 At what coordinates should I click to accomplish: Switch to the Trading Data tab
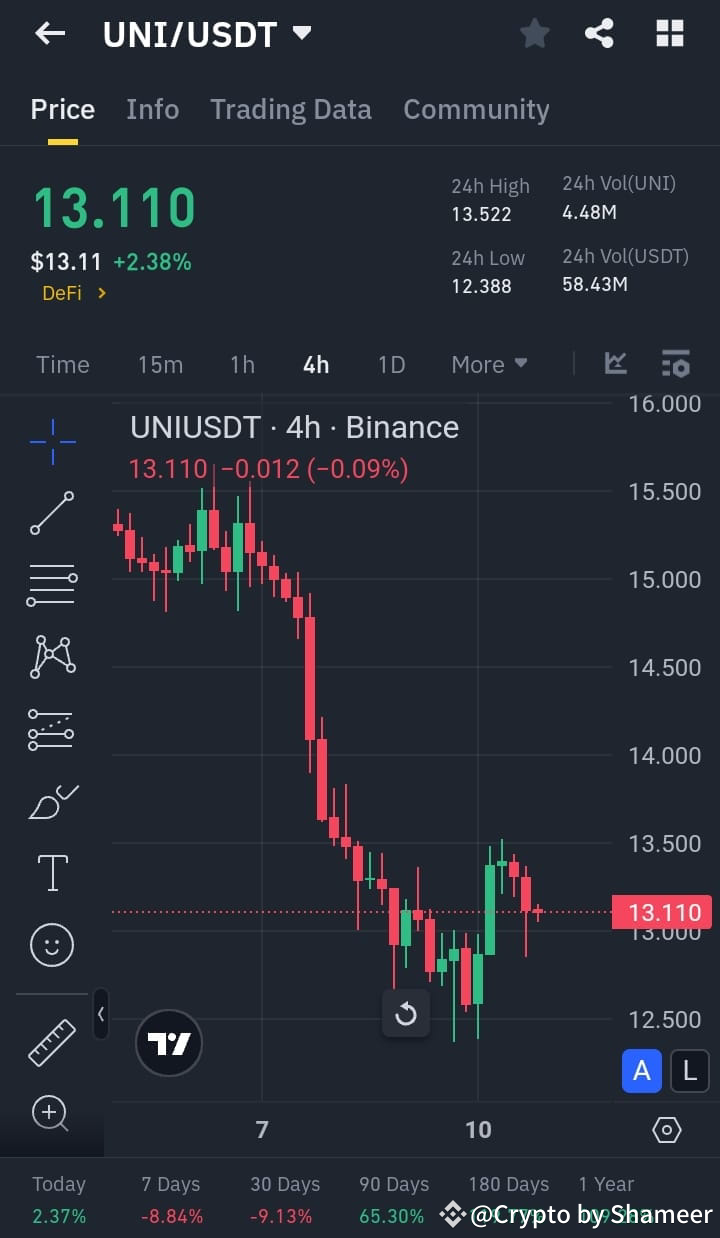coord(290,109)
